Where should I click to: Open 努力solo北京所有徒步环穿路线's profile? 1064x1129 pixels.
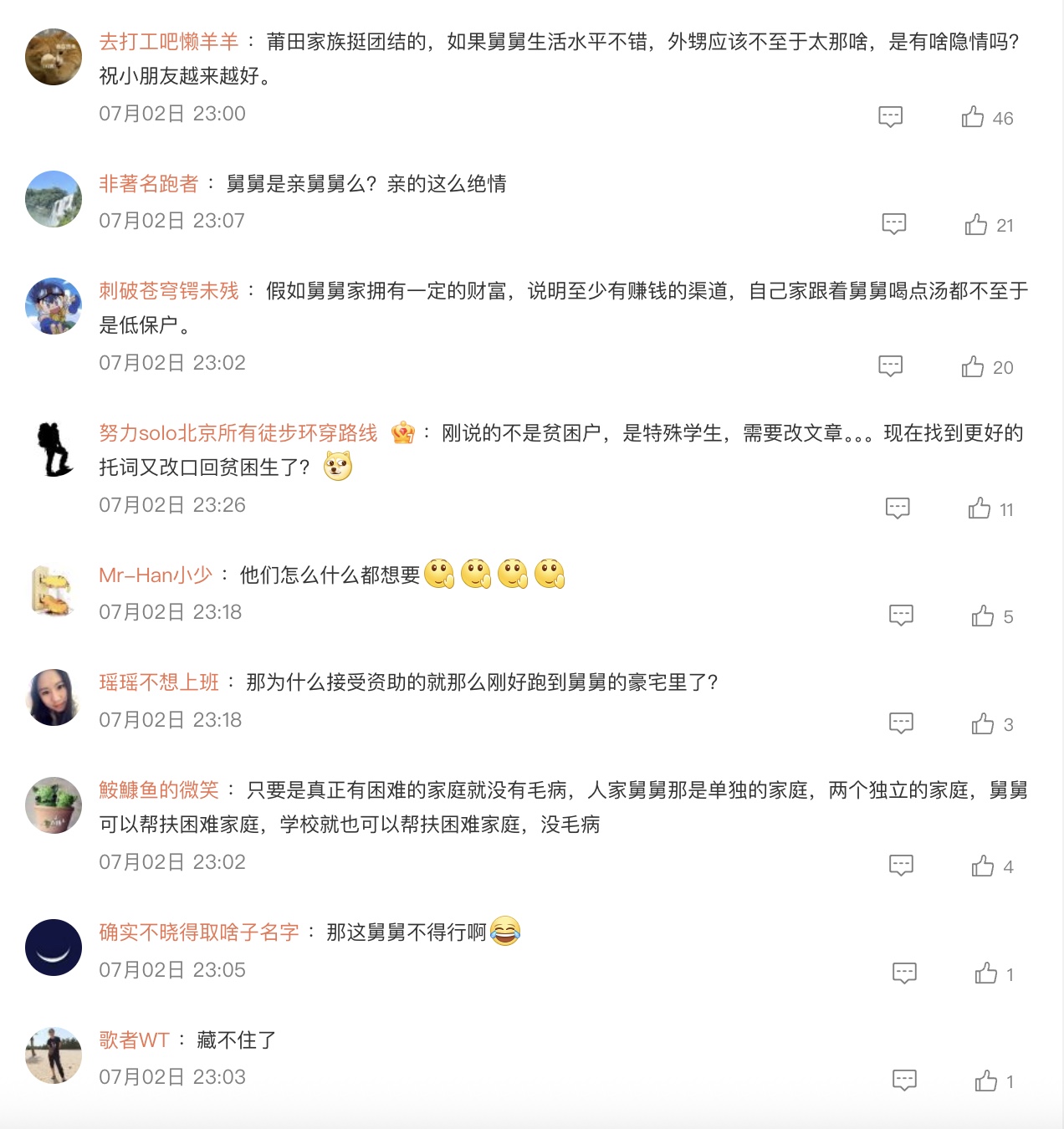[x=238, y=433]
